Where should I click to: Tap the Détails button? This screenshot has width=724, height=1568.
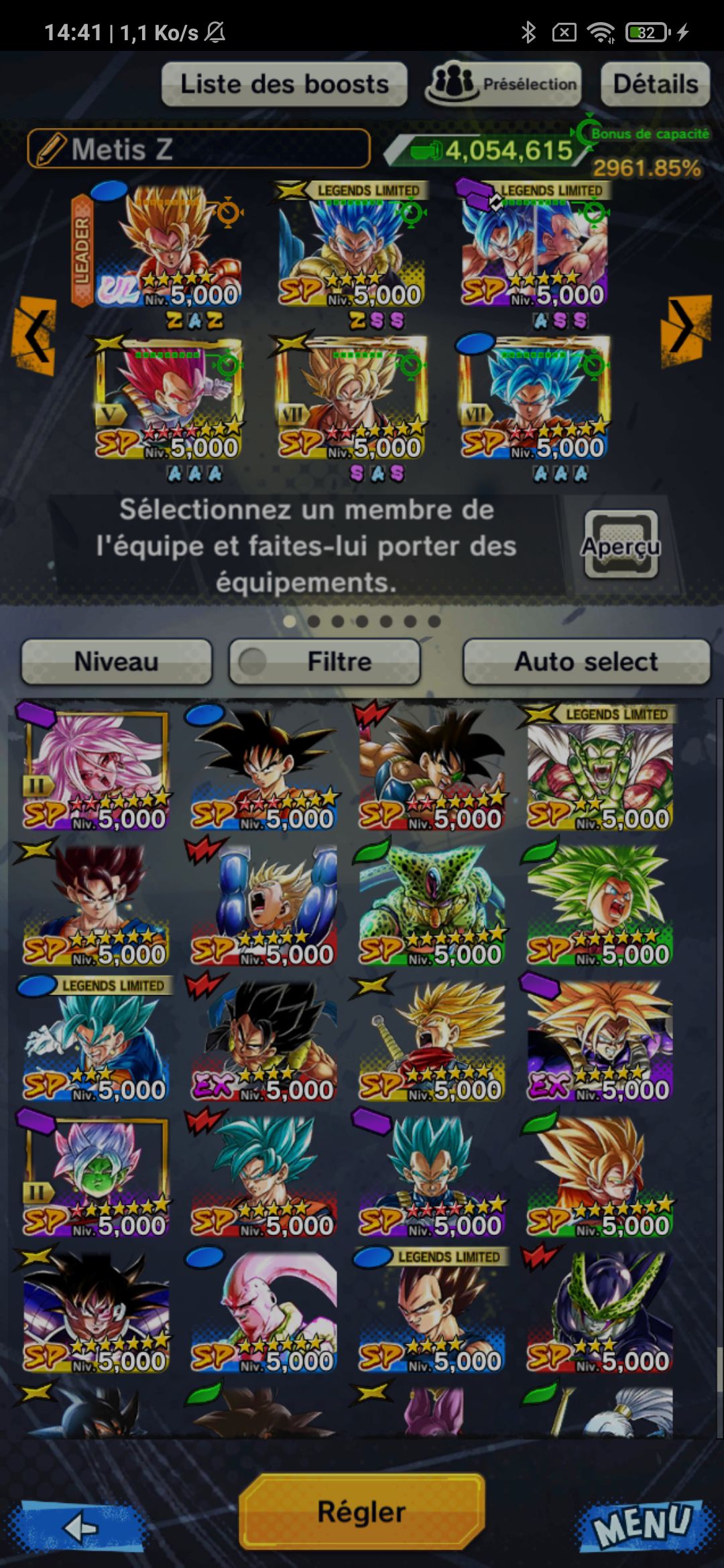click(655, 84)
